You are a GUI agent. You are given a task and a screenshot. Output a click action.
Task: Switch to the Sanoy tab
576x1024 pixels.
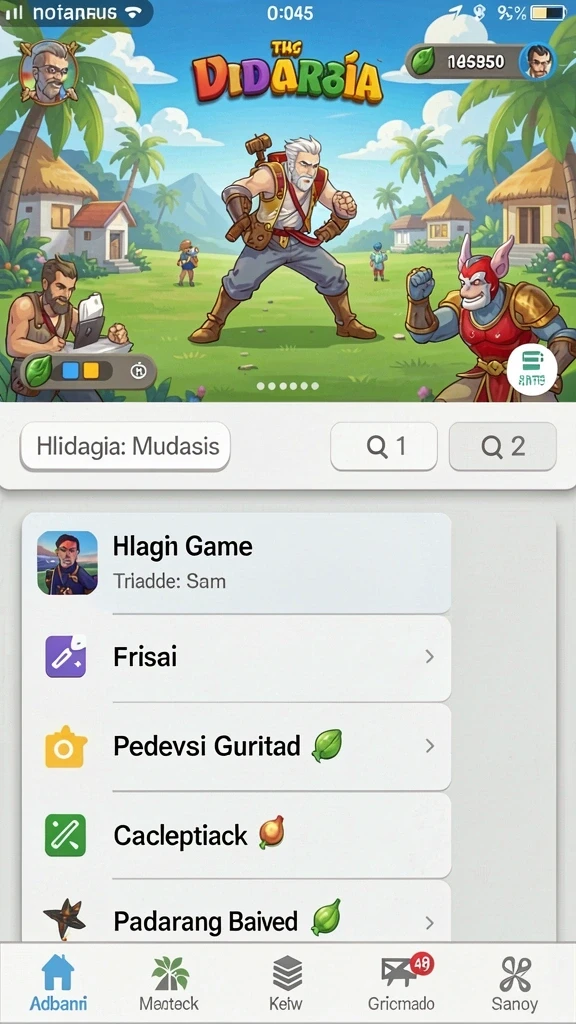click(515, 982)
